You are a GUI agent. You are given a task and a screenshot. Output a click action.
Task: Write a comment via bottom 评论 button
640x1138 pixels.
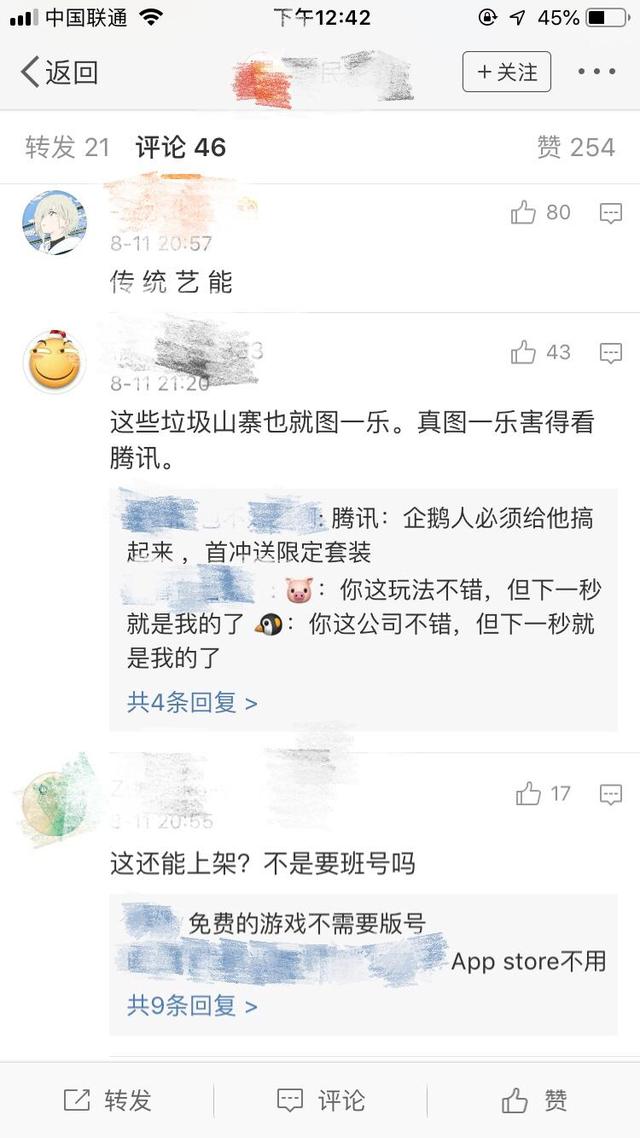click(320, 1100)
